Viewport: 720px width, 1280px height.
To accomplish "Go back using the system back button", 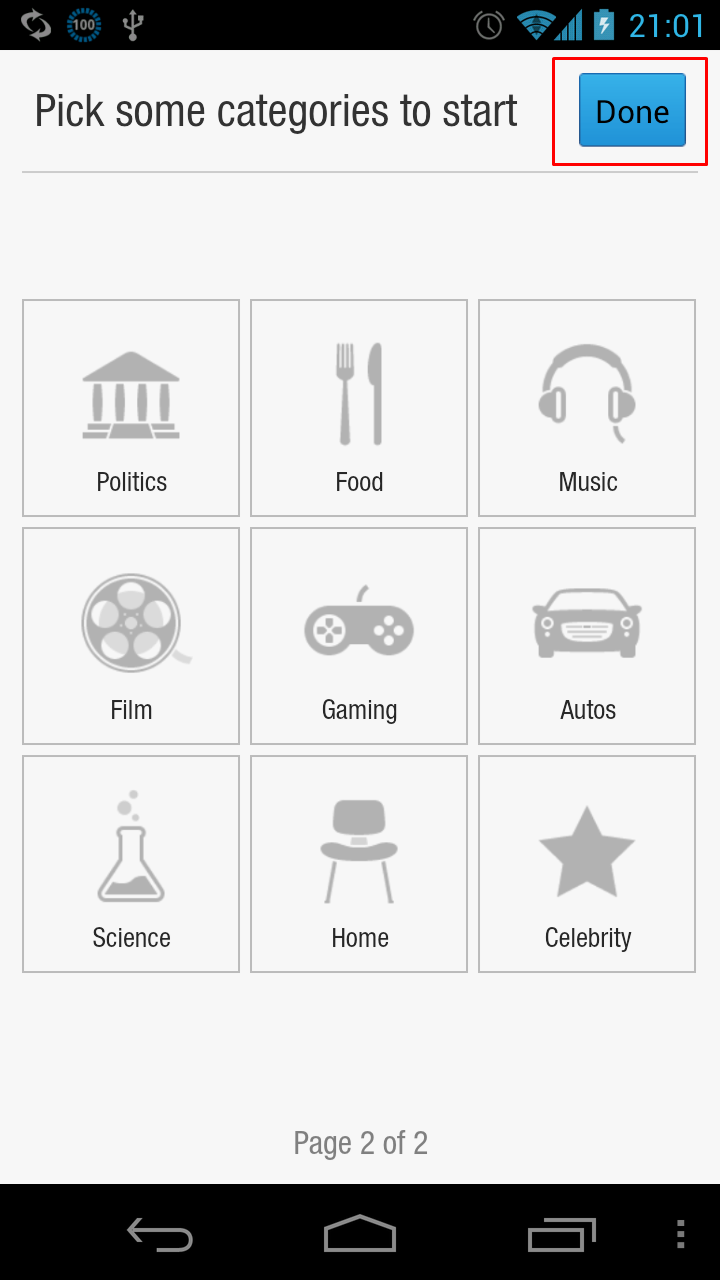I will pyautogui.click(x=160, y=1234).
